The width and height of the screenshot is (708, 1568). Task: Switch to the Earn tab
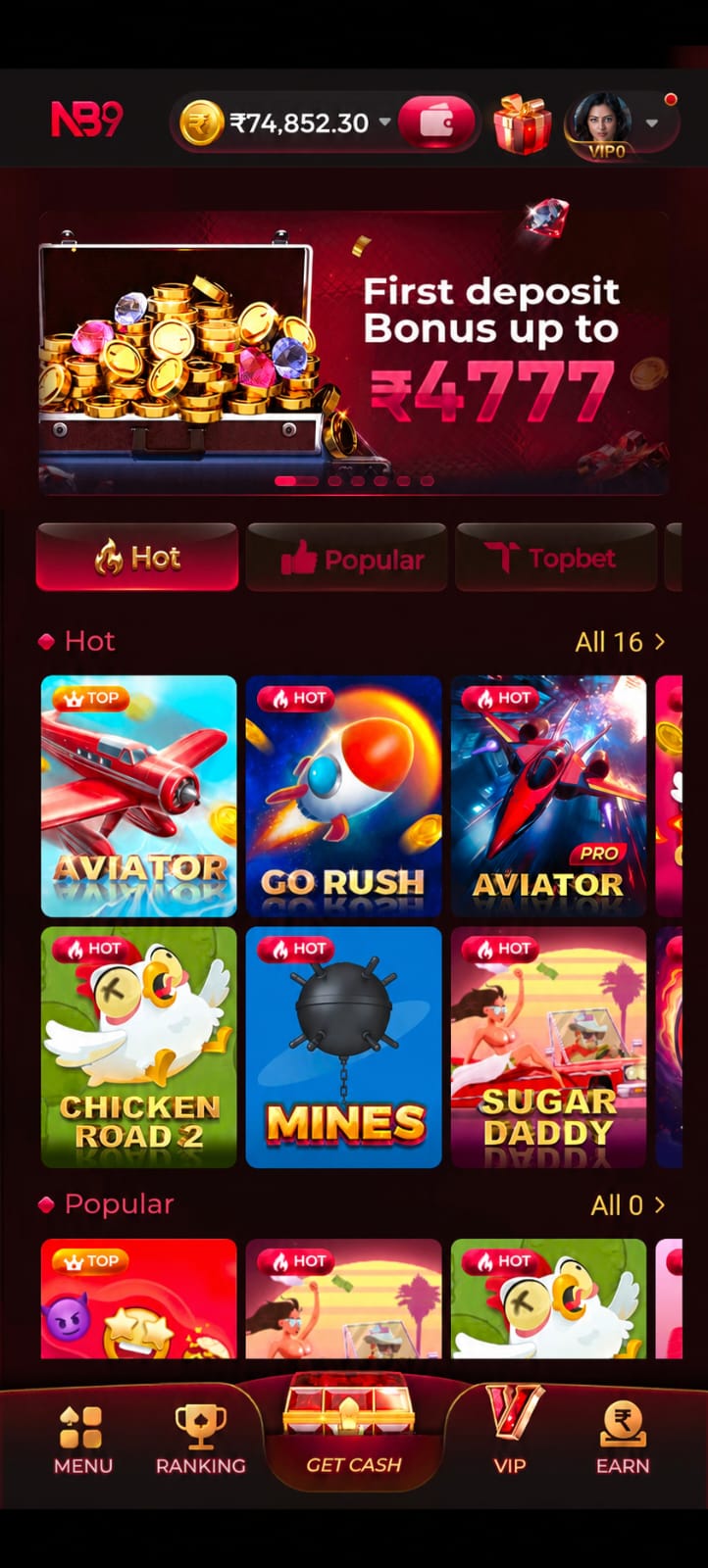(x=623, y=1440)
